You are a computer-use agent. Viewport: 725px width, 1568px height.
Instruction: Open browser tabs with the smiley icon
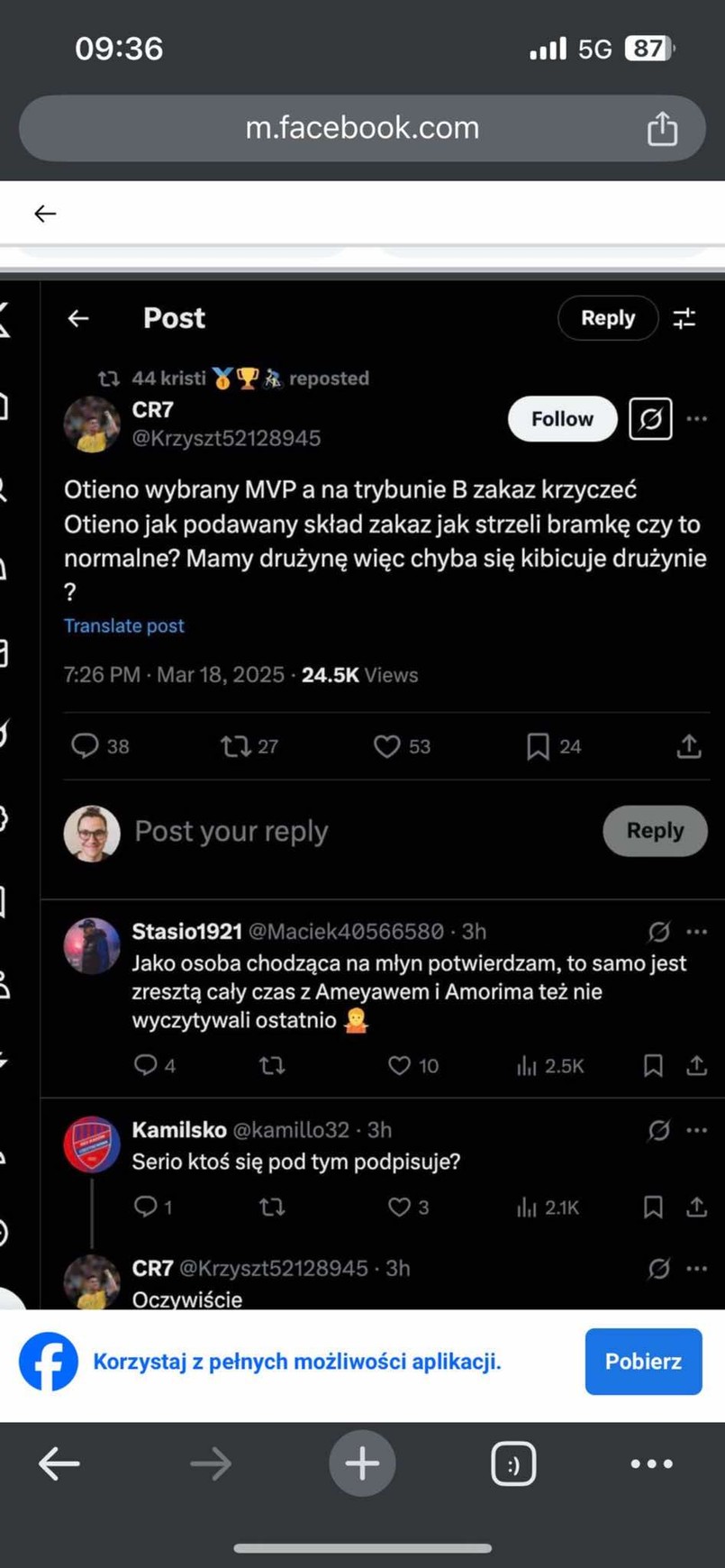pos(513,1463)
